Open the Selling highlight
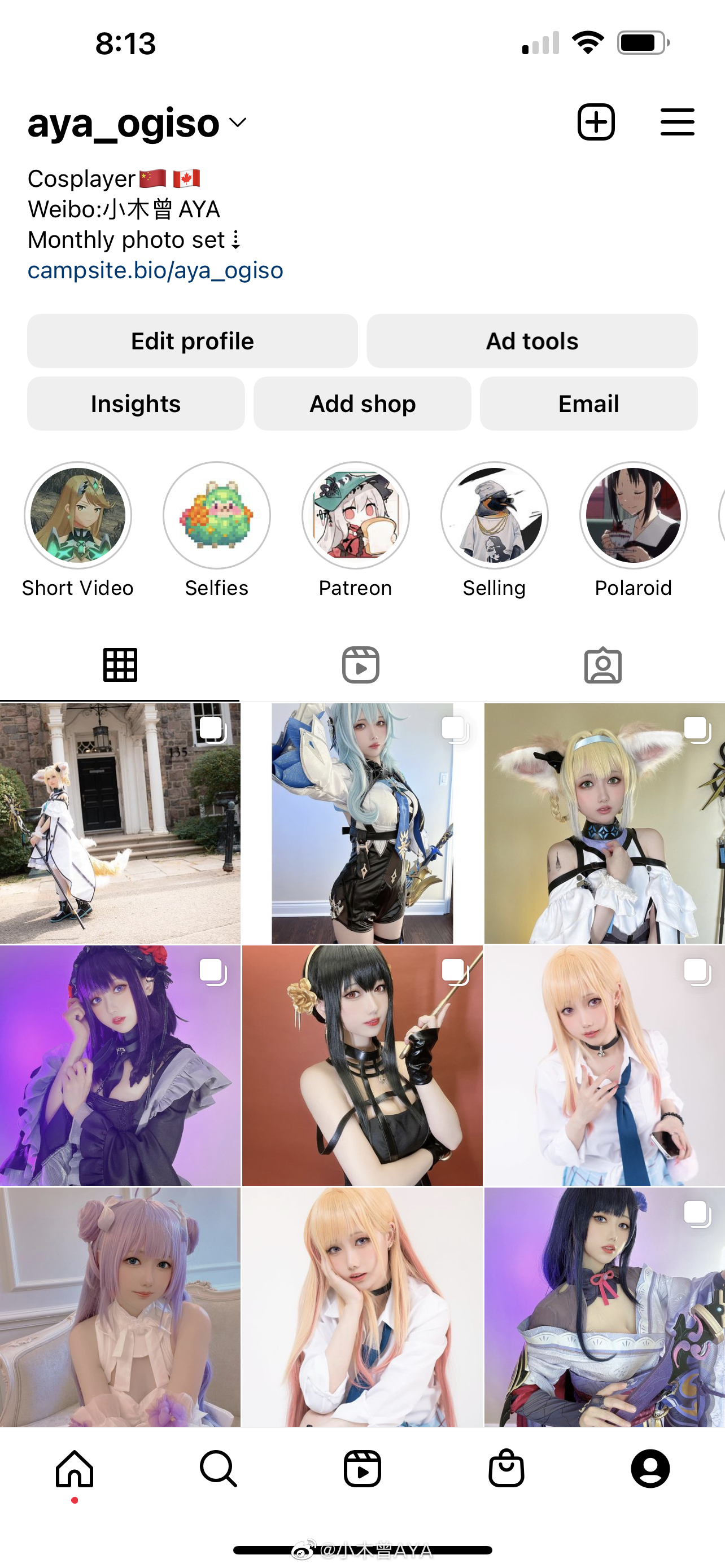725x1568 pixels. 494,515
